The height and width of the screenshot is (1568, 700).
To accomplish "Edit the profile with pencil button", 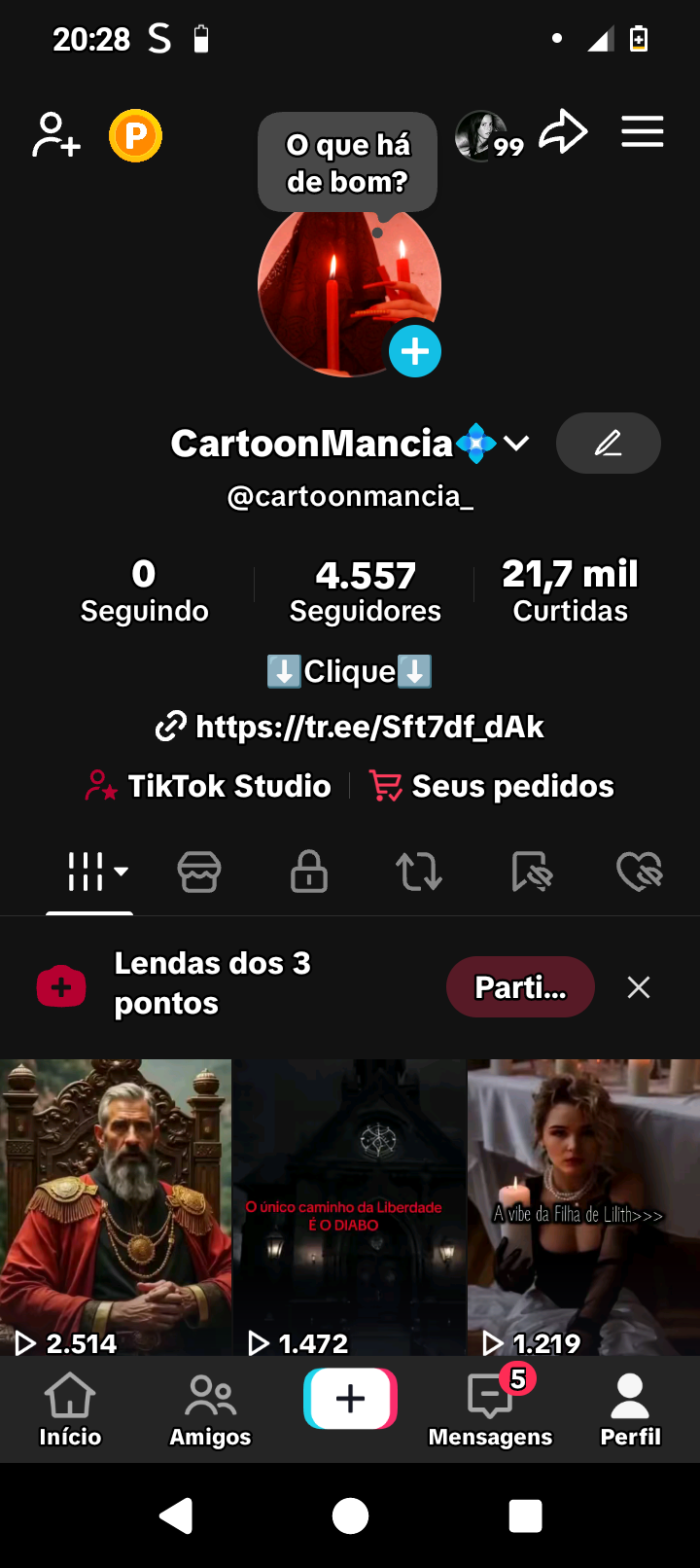I will pos(608,444).
